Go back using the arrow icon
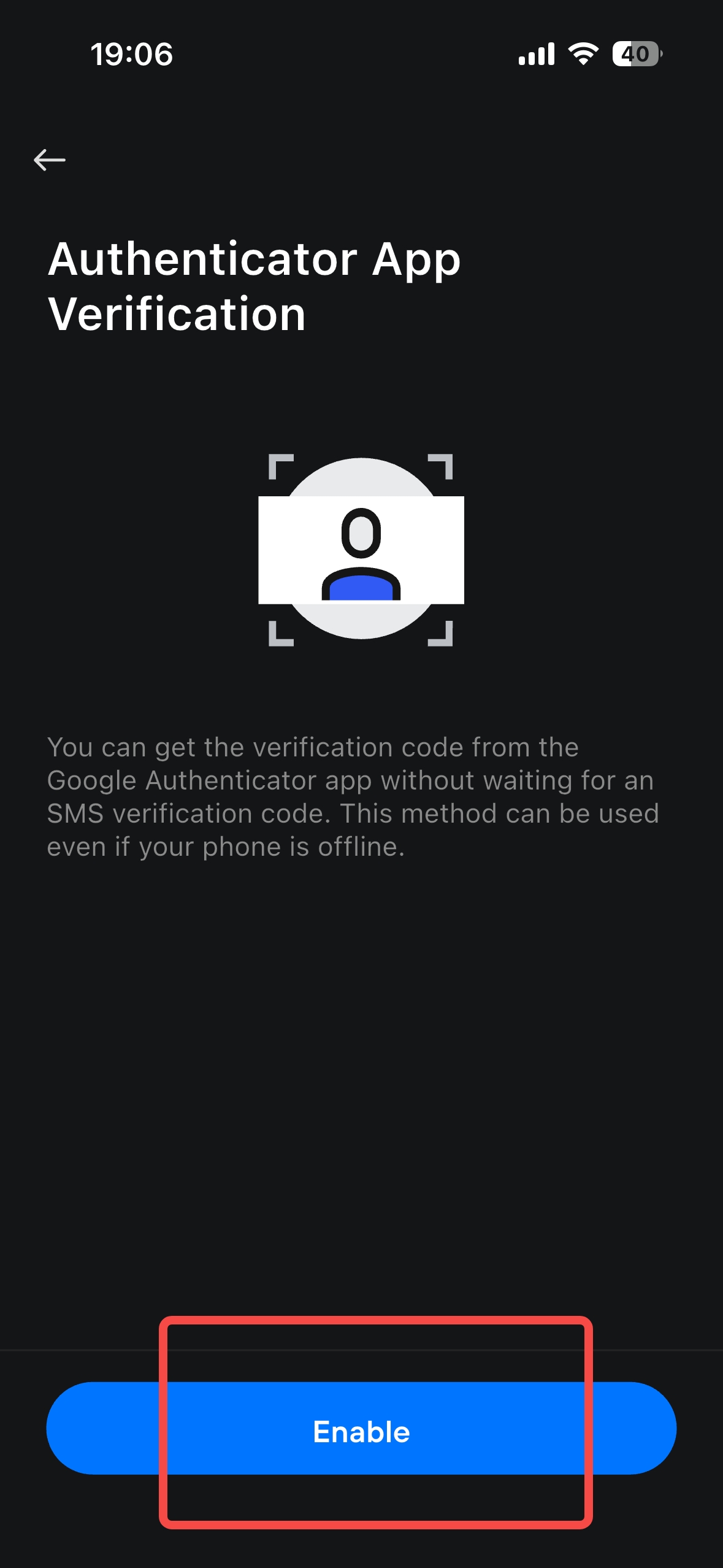The width and height of the screenshot is (723, 1568). tap(50, 160)
